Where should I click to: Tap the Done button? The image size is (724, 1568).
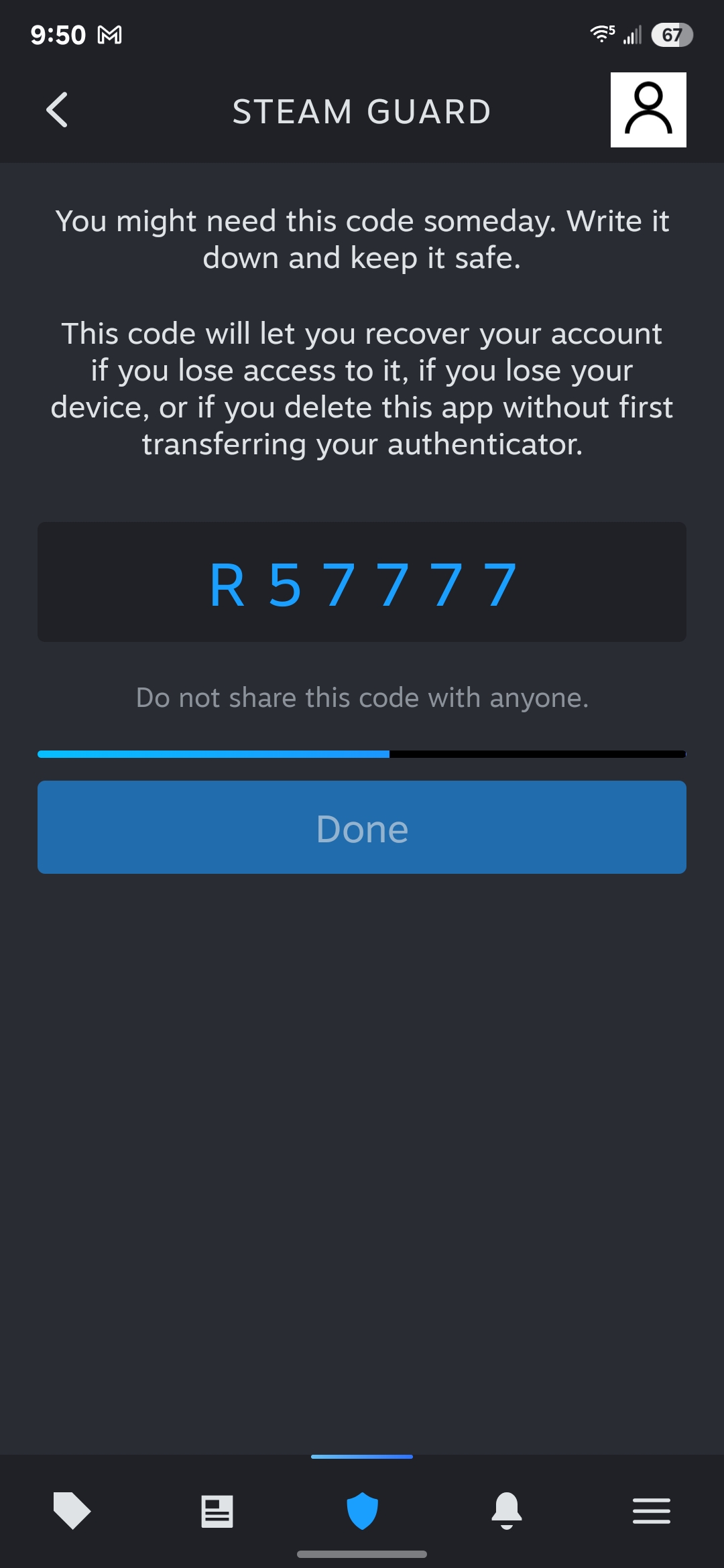[362, 828]
